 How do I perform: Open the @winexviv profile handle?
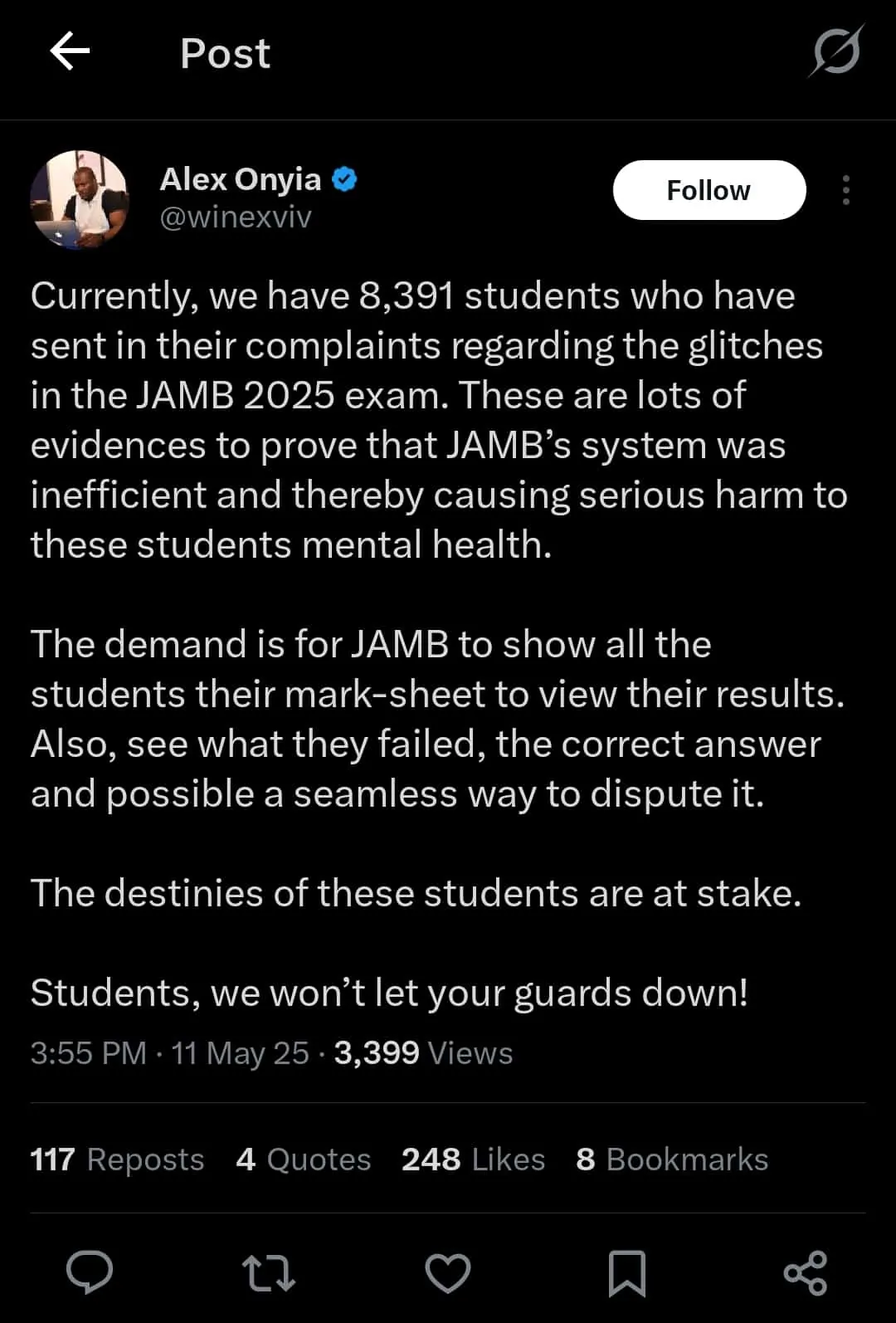pyautogui.click(x=236, y=217)
